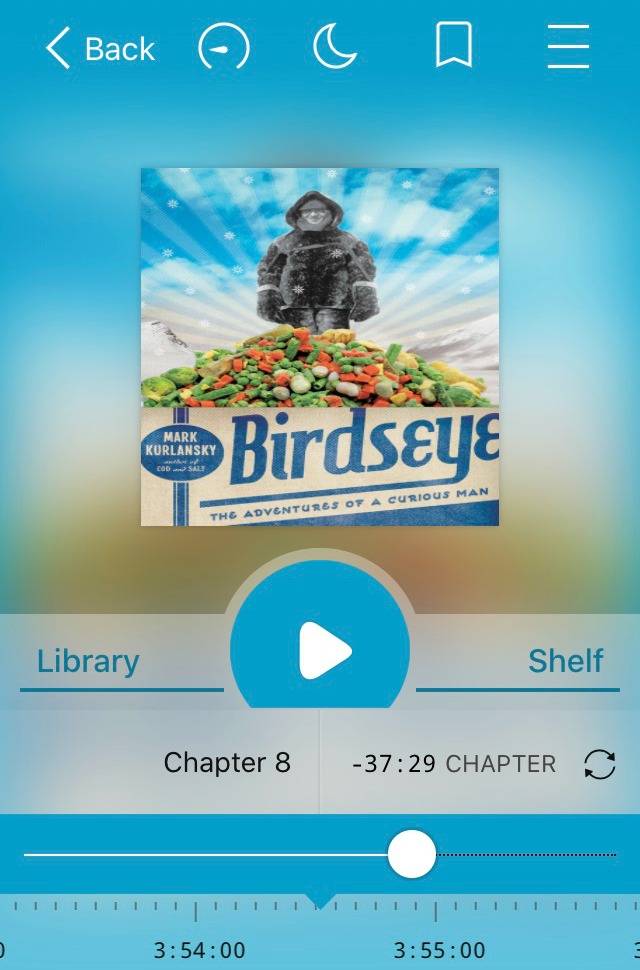
Task: Play the Birdseye audiobook
Action: [x=320, y=650]
